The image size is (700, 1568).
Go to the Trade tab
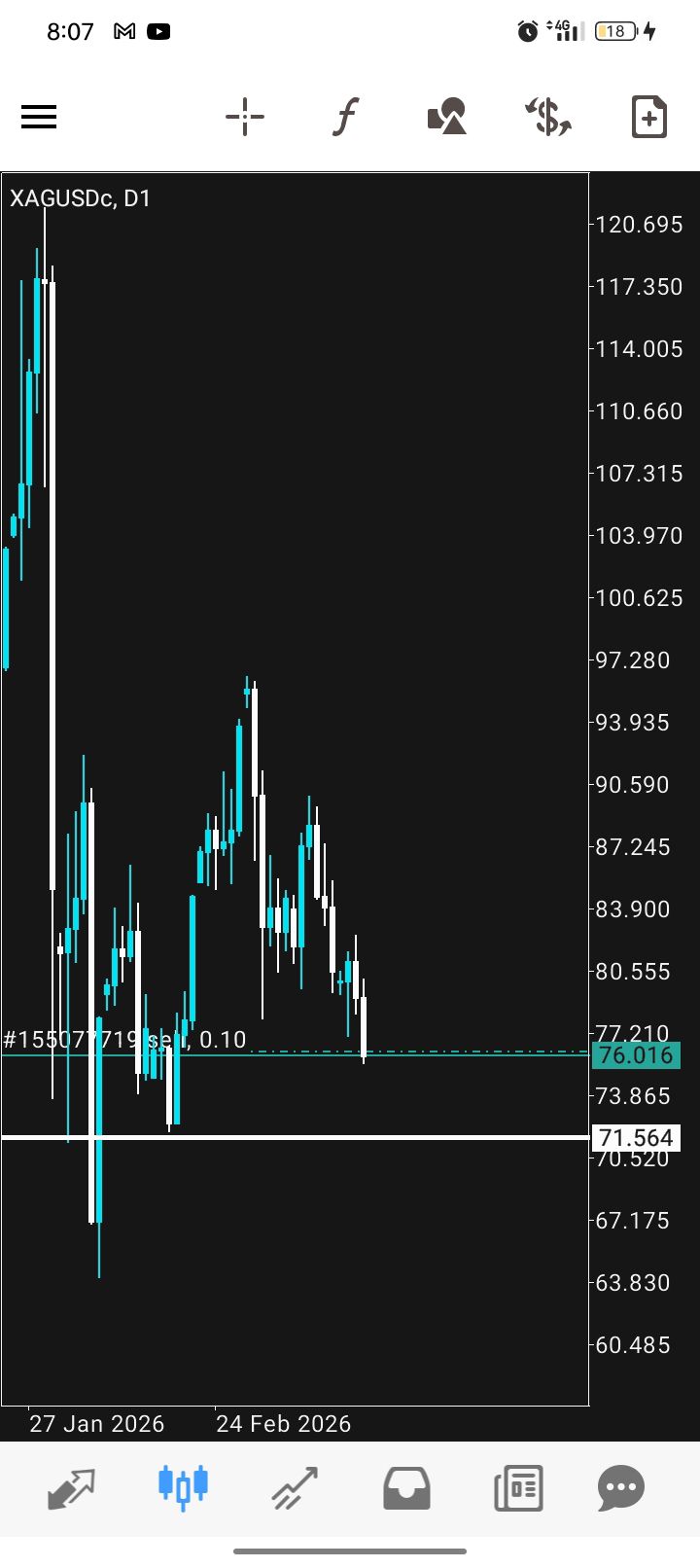295,1487
